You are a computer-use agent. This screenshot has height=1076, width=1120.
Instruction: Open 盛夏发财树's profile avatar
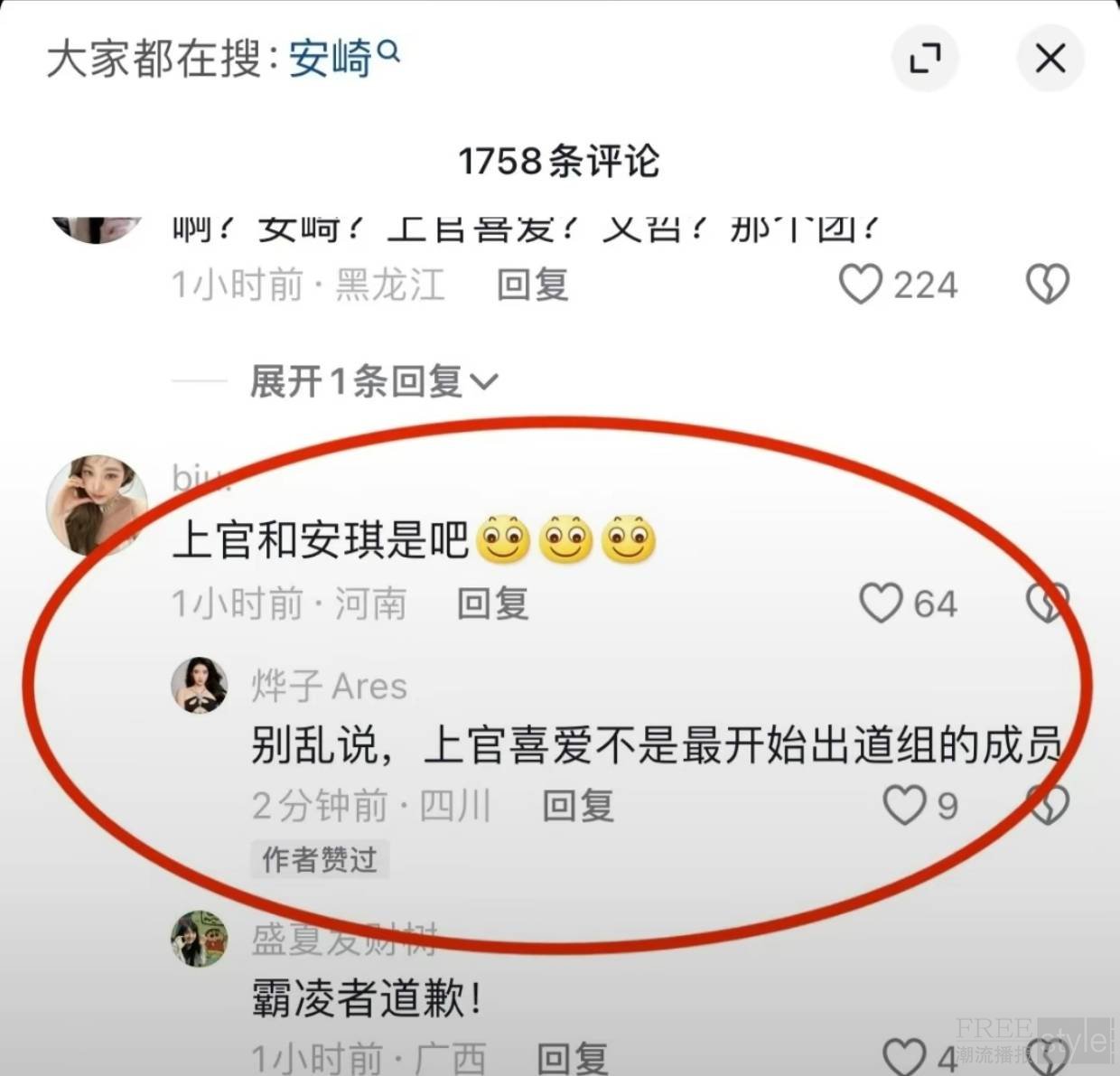(200, 939)
